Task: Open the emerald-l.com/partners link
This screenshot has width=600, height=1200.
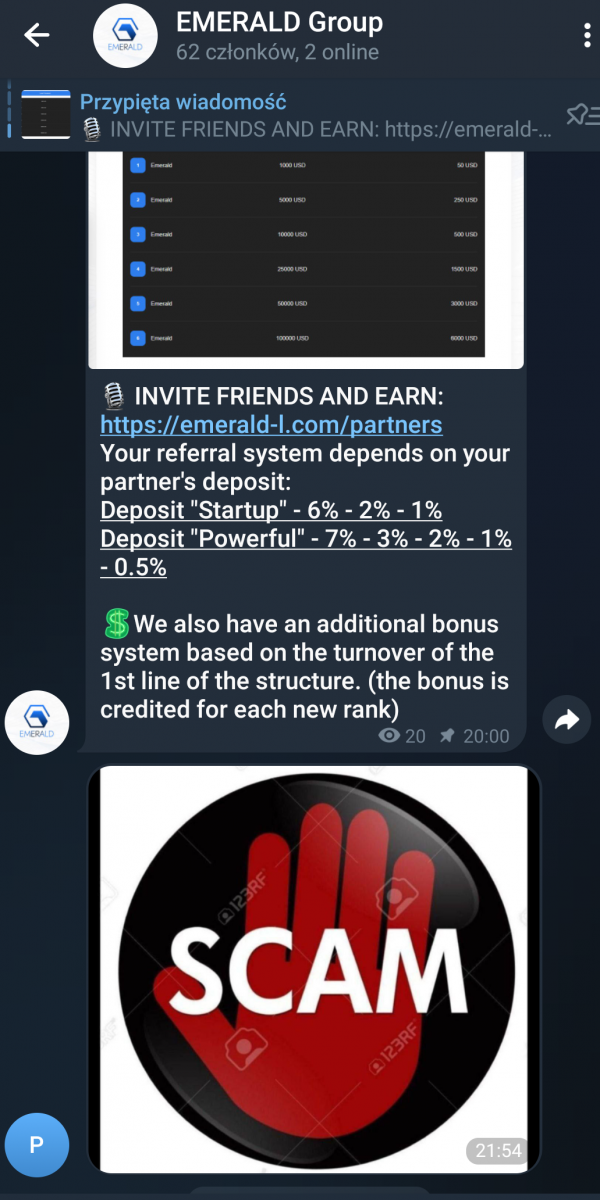Action: (271, 425)
